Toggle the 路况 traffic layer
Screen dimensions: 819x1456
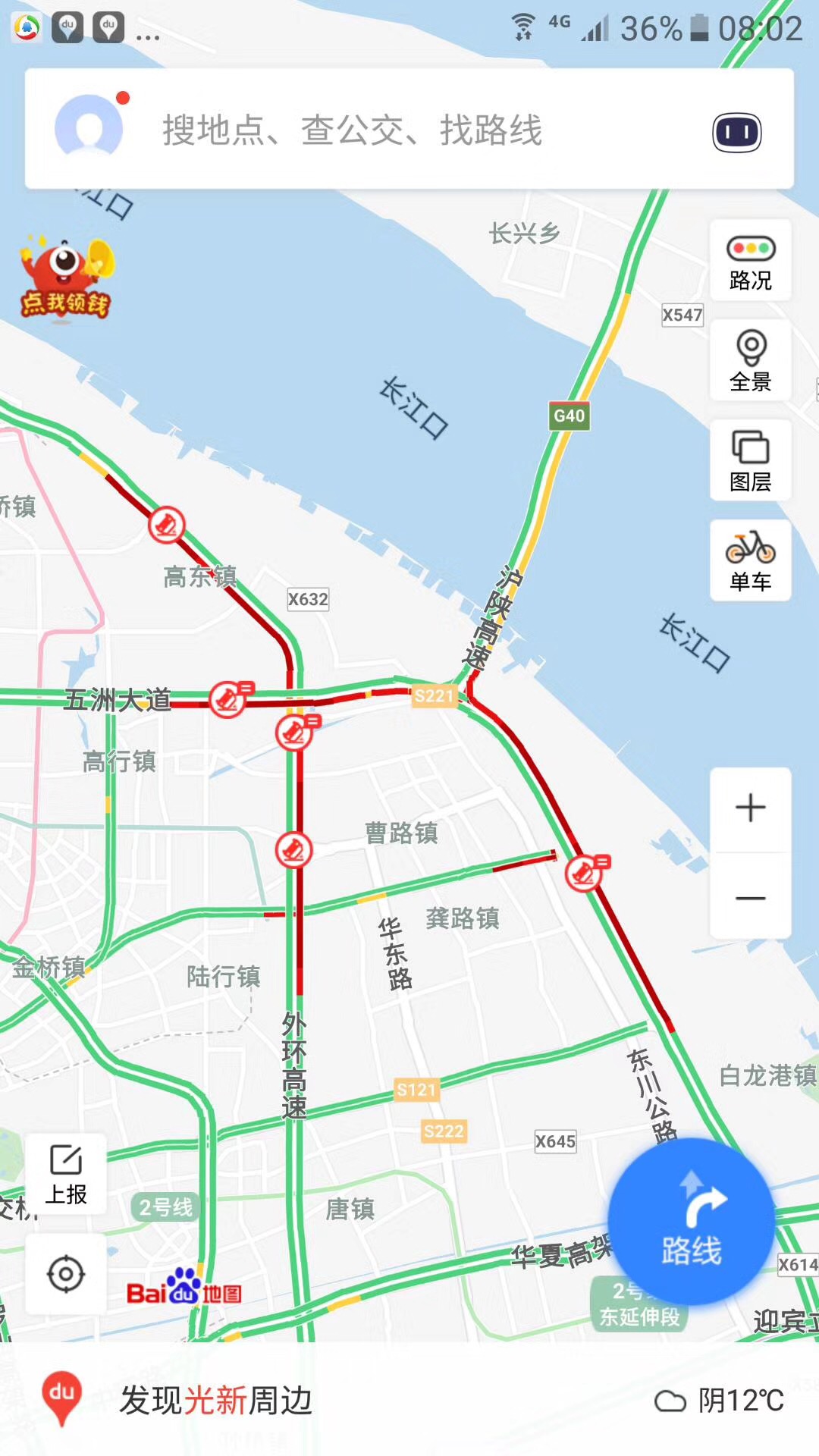coord(750,262)
